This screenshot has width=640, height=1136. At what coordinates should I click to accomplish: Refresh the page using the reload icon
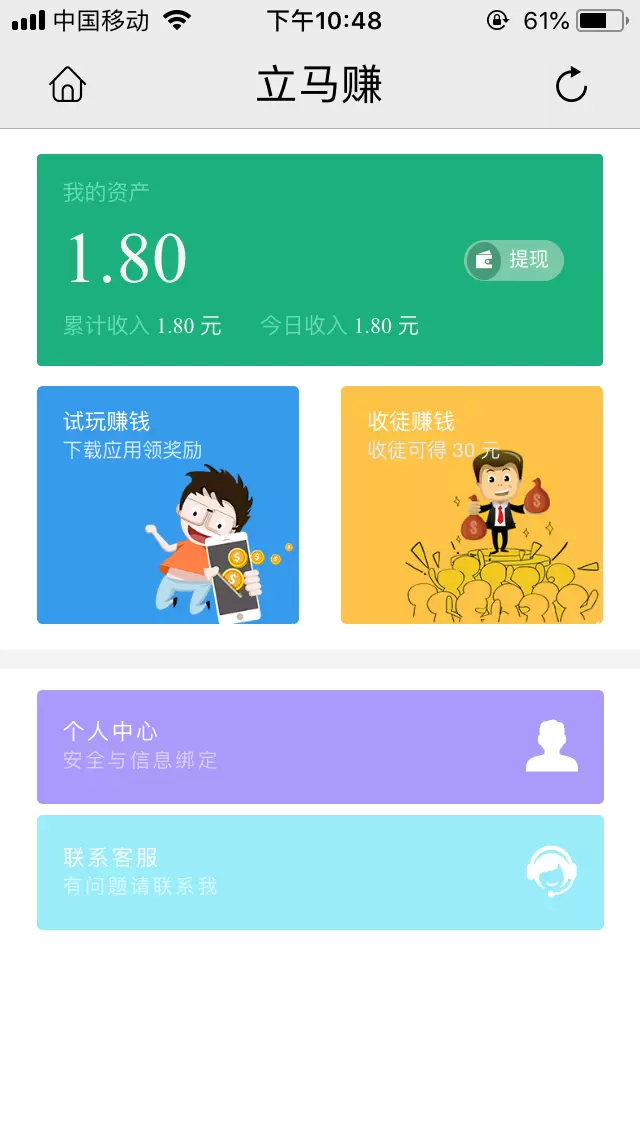click(571, 86)
